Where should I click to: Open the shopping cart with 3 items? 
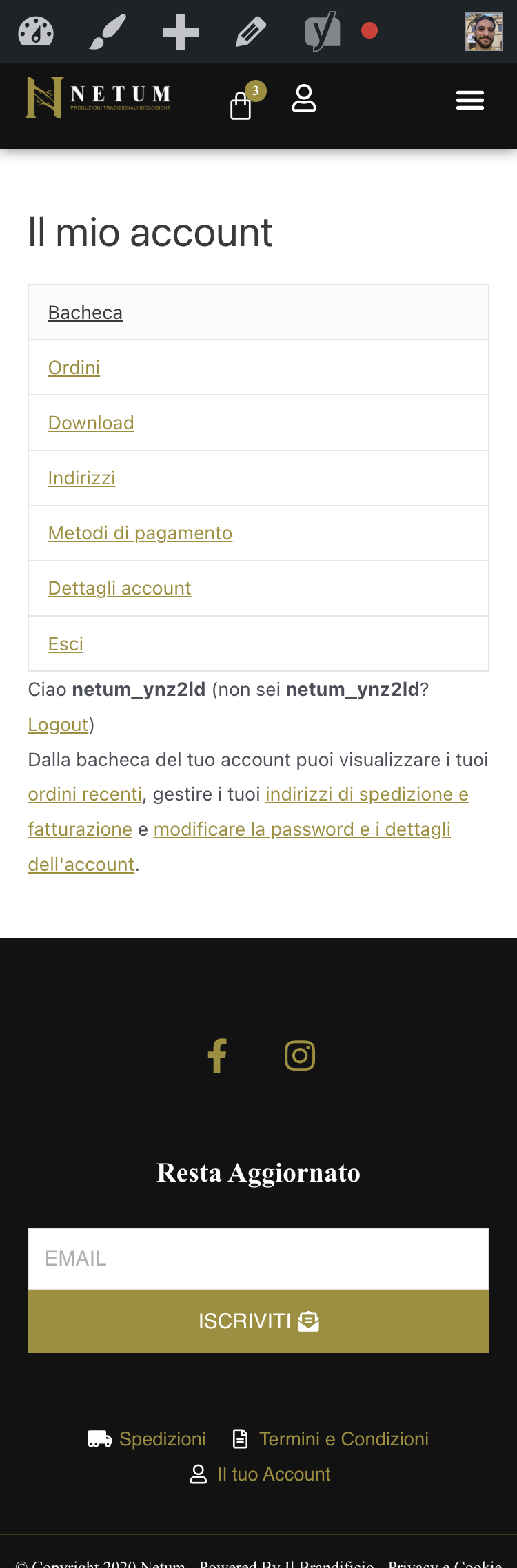click(x=241, y=105)
